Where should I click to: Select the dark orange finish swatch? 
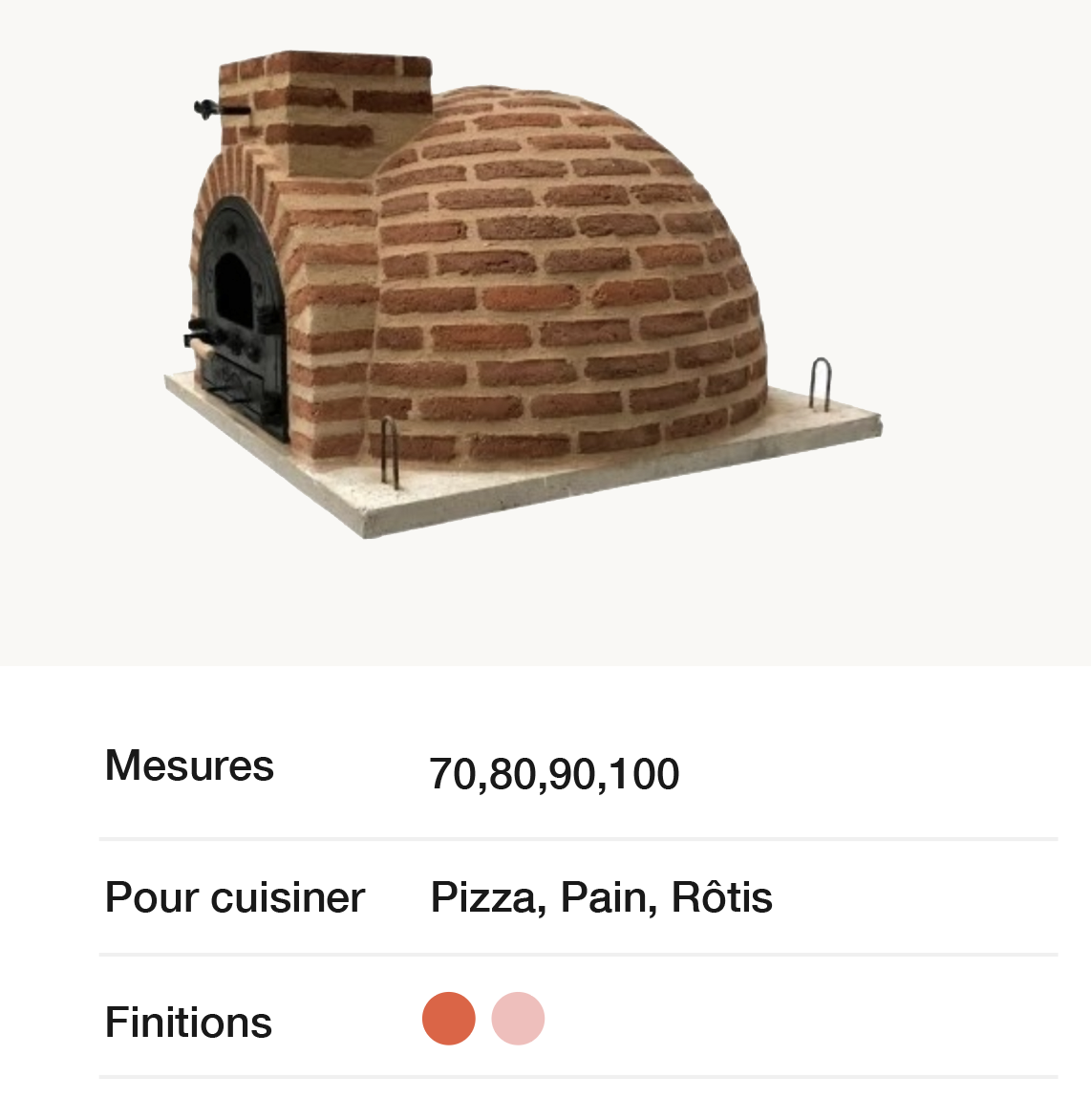449,1017
